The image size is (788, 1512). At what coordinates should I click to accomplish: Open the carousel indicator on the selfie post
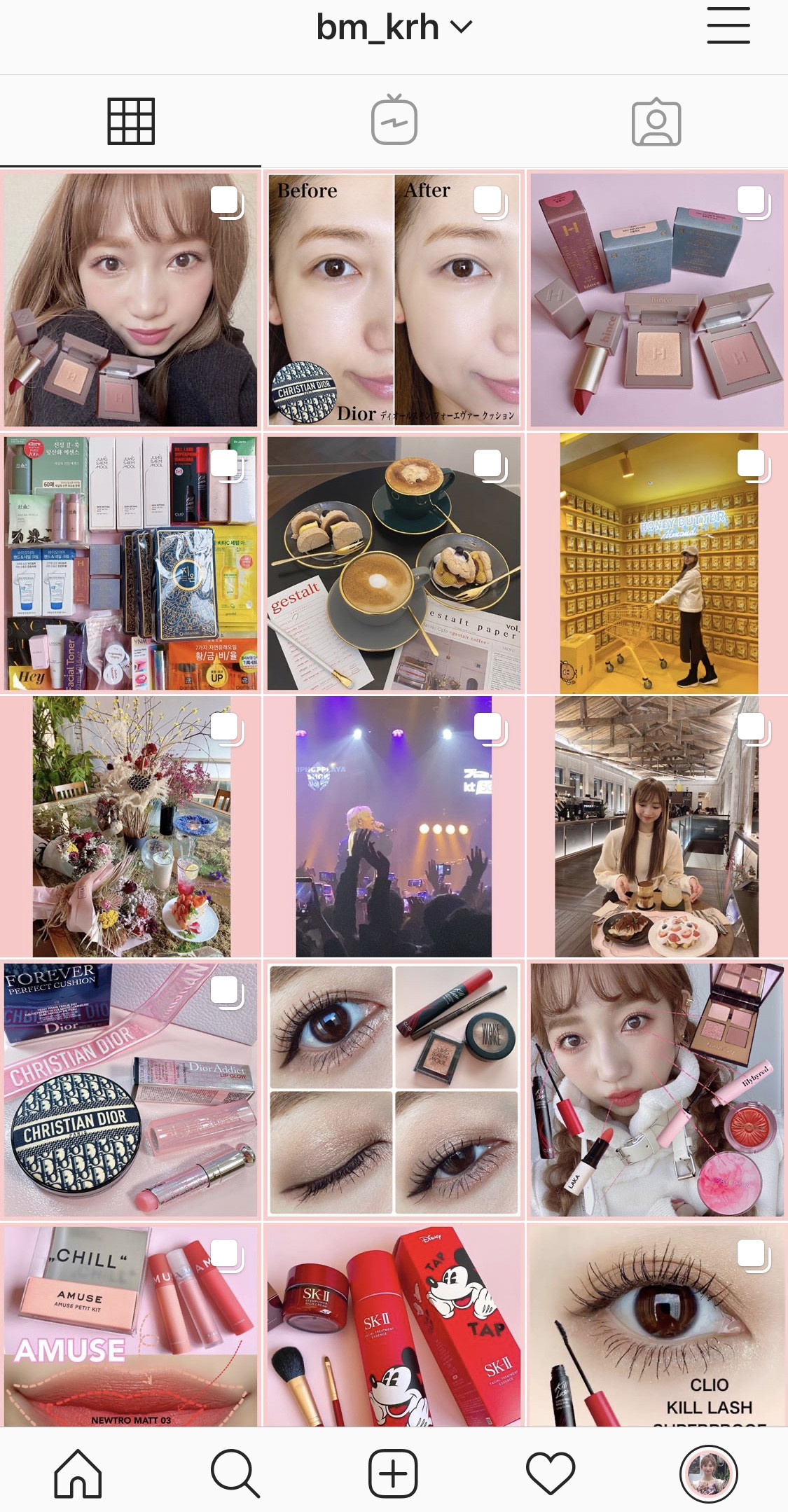click(226, 201)
